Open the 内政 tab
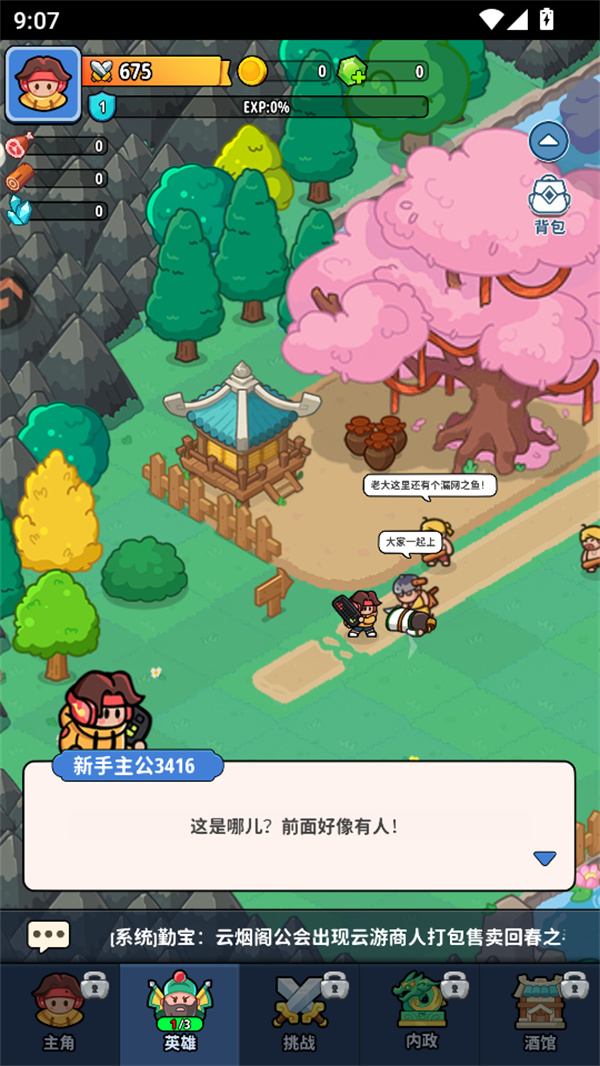 tap(420, 1013)
